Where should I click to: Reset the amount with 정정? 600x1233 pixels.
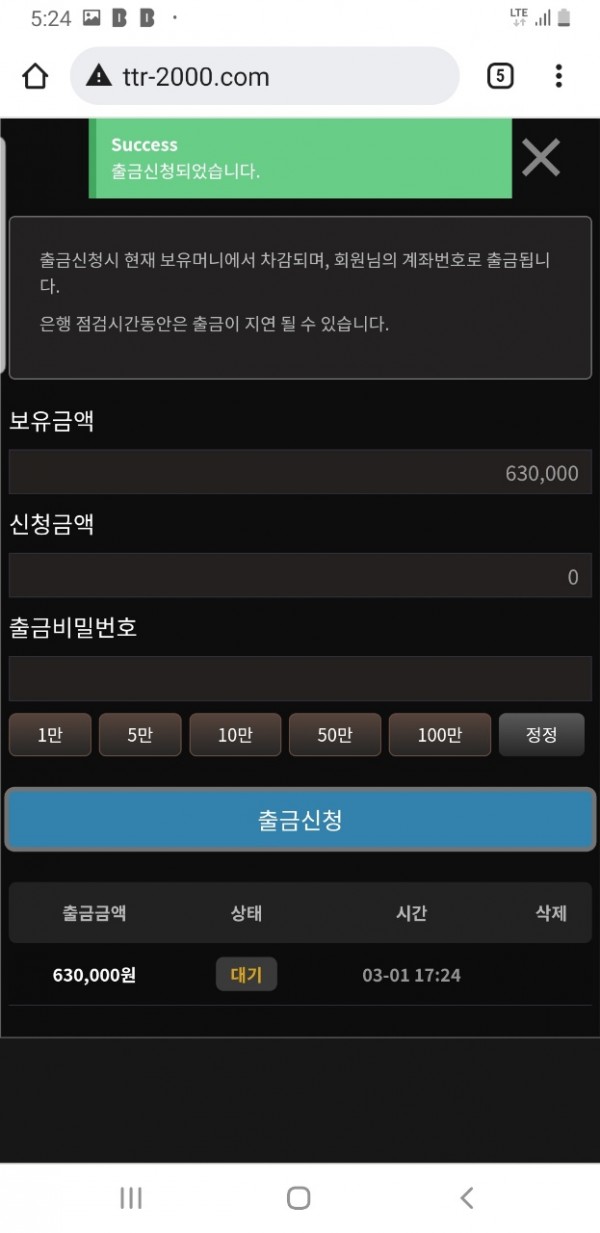coord(541,735)
